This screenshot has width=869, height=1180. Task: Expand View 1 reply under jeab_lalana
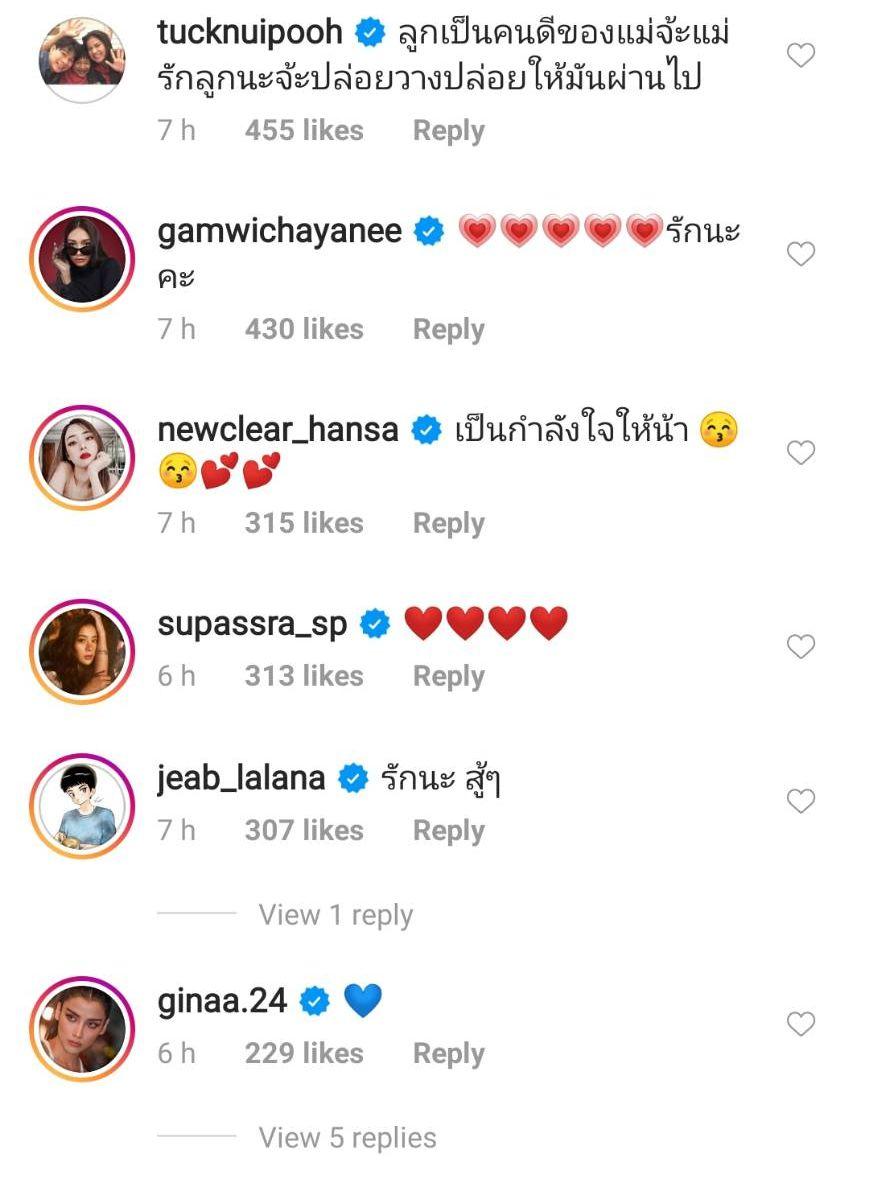pos(335,915)
